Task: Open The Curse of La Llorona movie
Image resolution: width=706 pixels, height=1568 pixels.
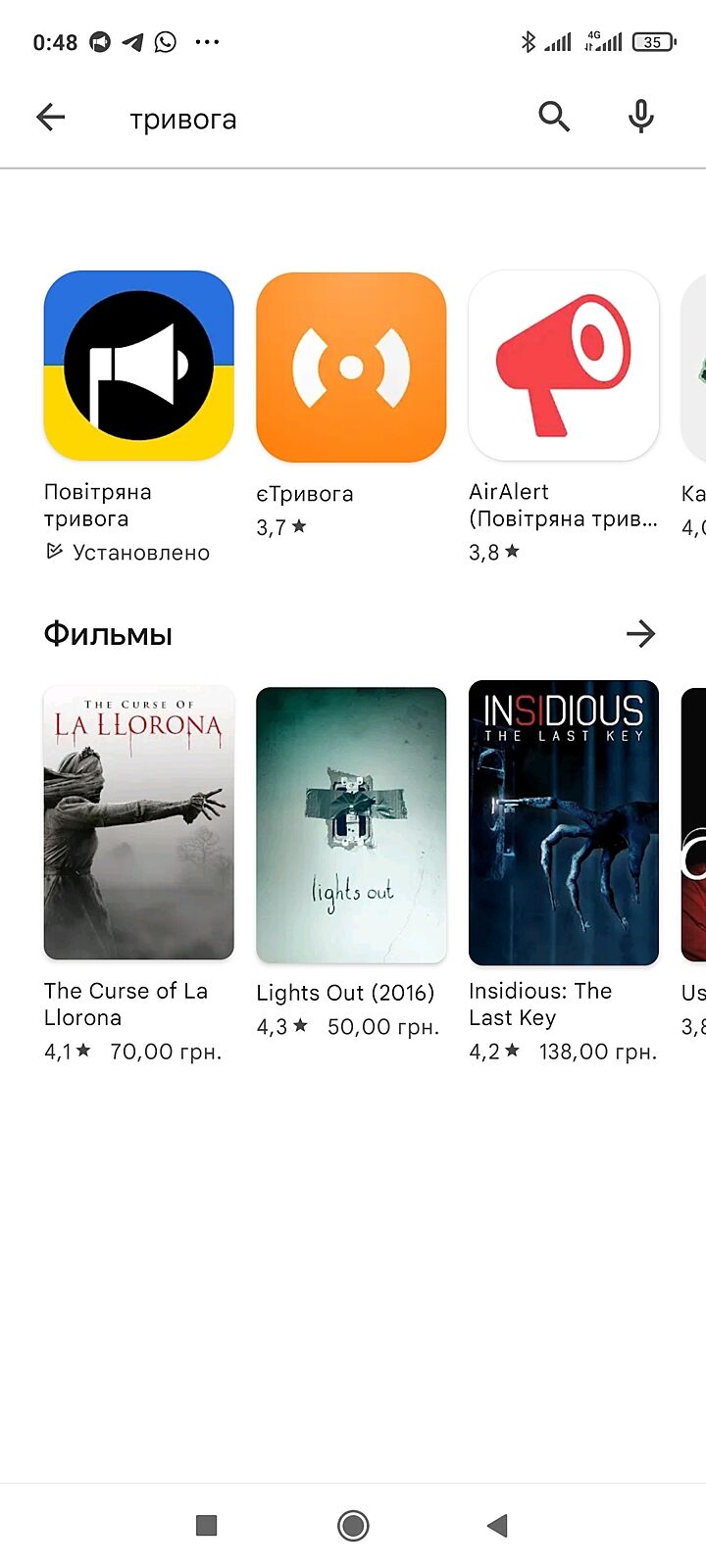Action: (139, 822)
